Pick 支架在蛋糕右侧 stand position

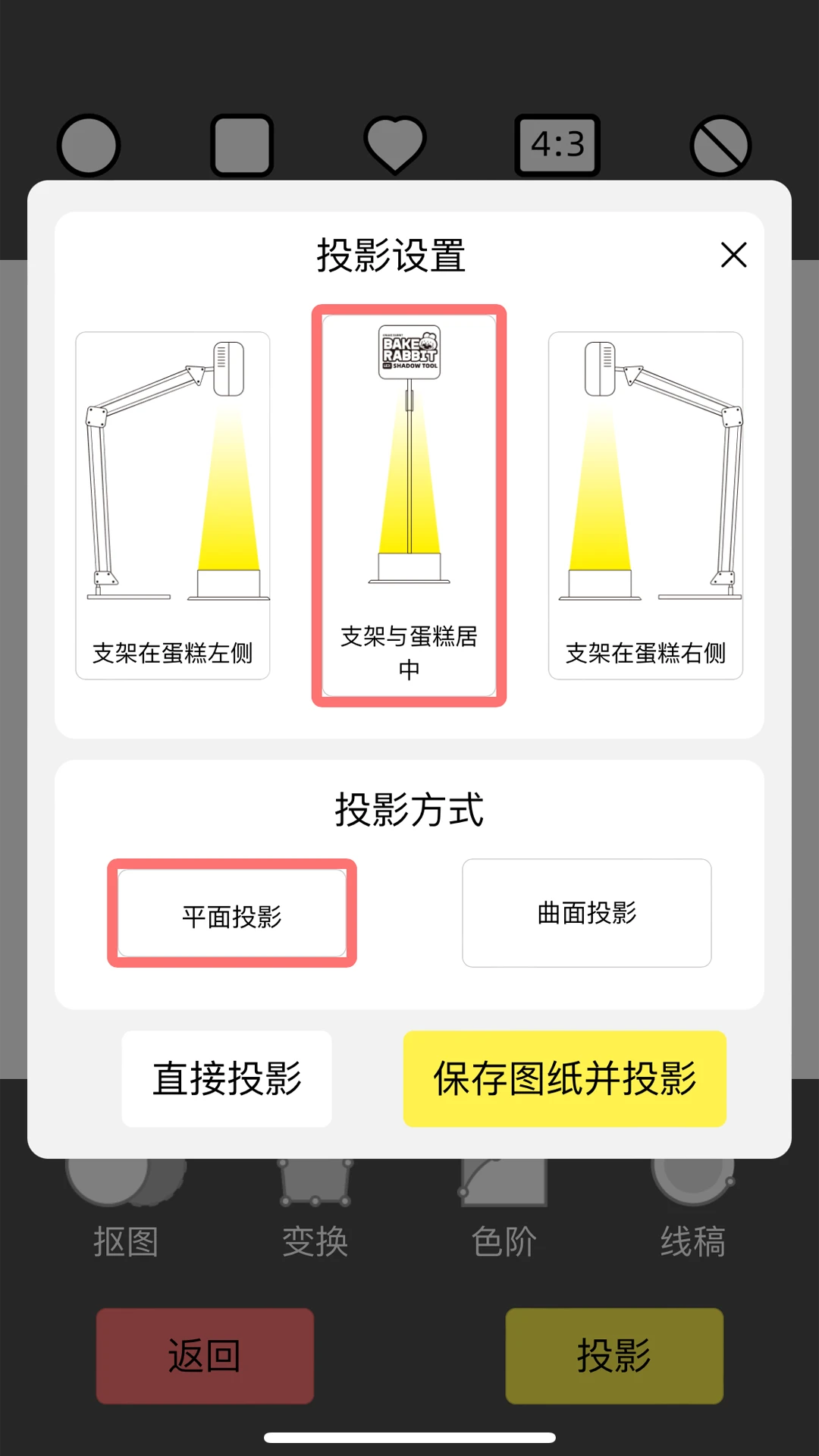[645, 505]
